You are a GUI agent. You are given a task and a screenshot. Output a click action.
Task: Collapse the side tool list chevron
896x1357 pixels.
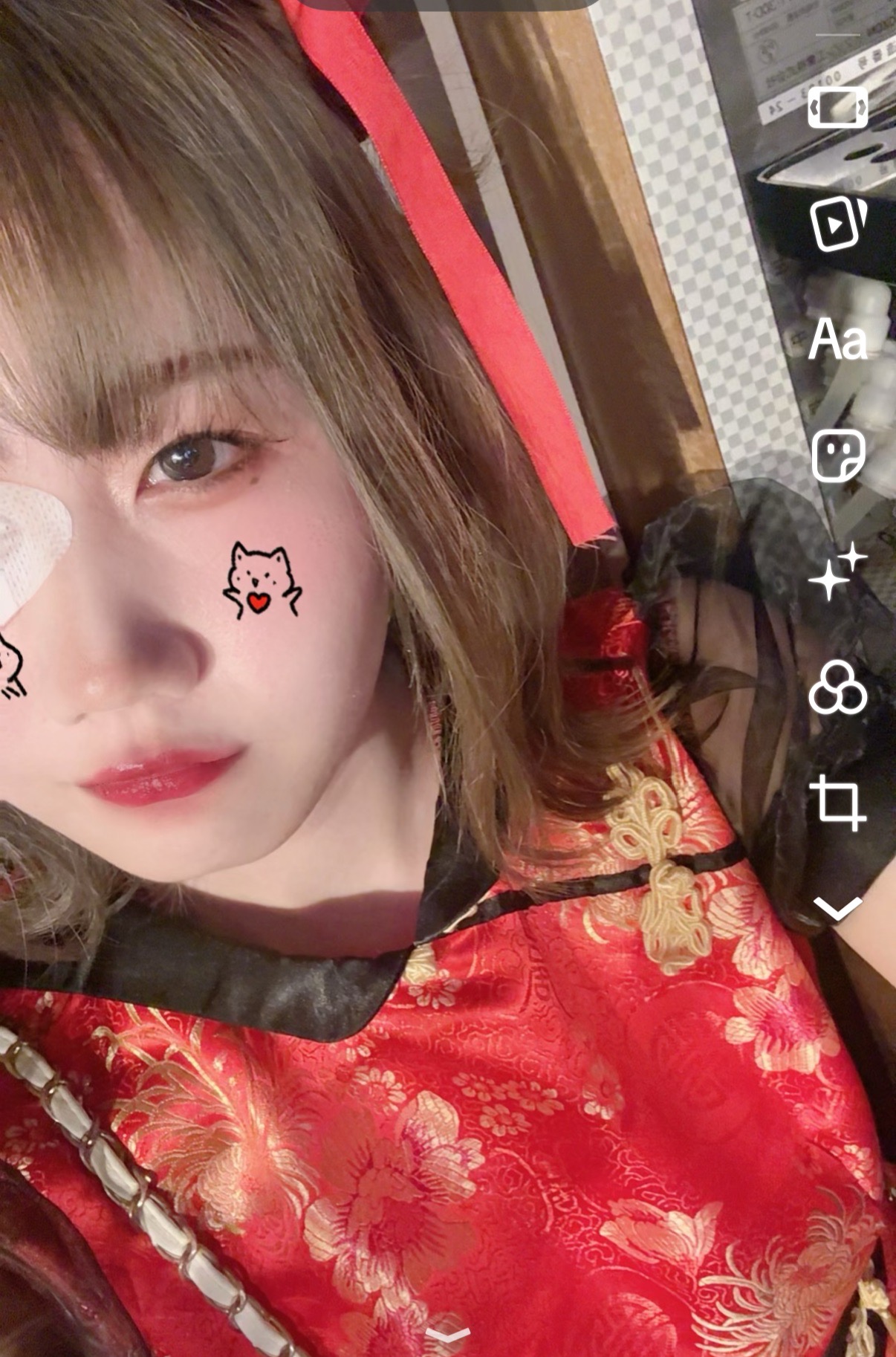coord(838,907)
